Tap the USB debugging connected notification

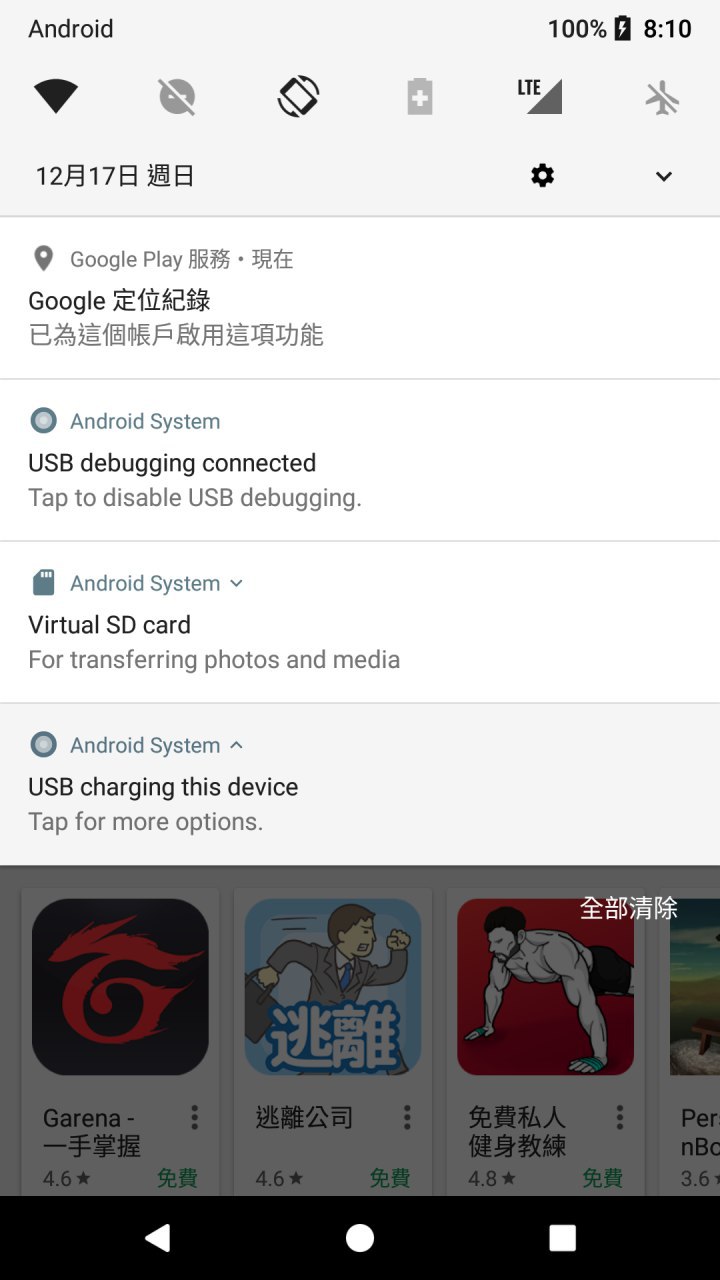tap(360, 463)
